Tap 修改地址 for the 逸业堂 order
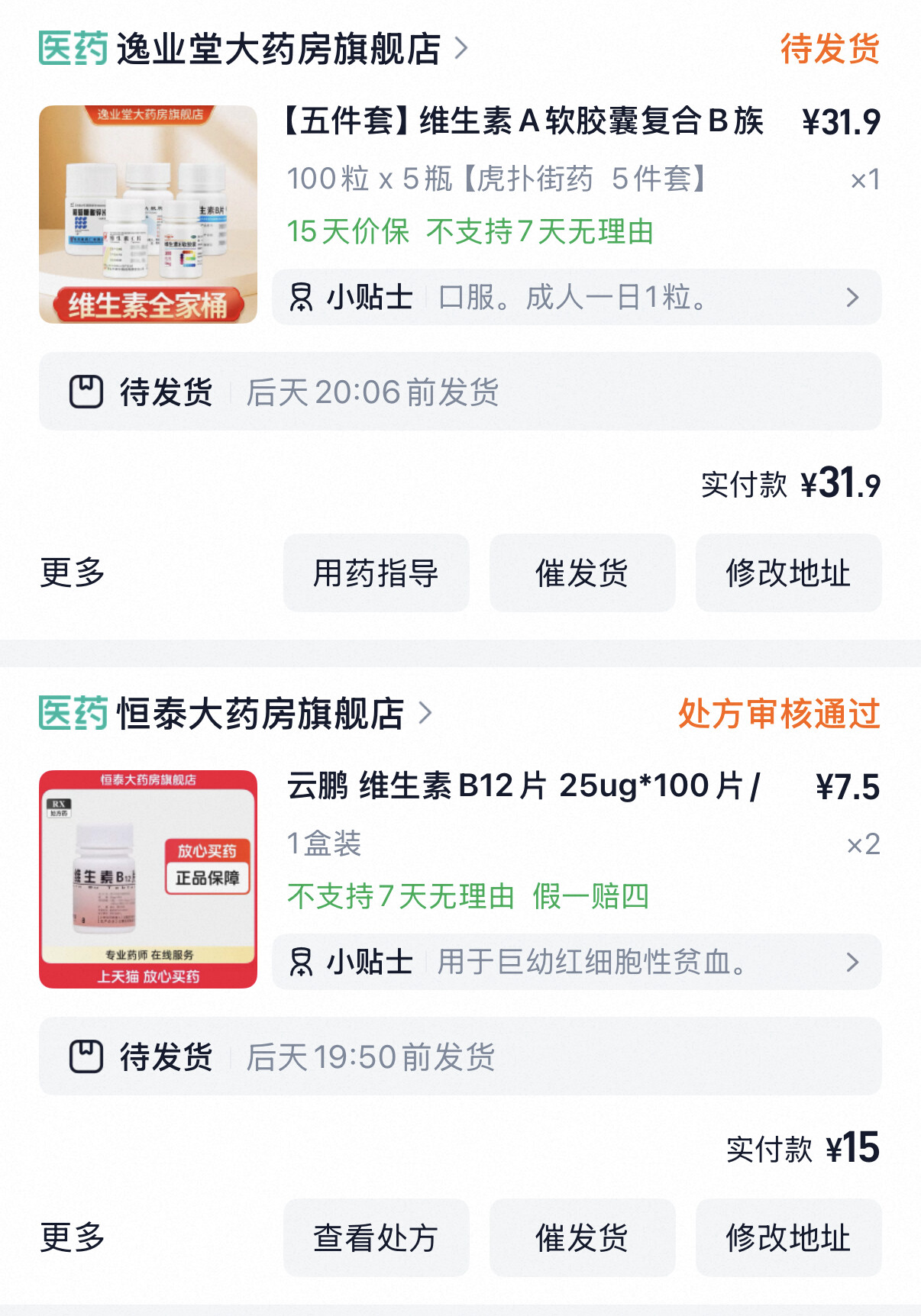Screen dimensions: 921x1316 [x=788, y=573]
